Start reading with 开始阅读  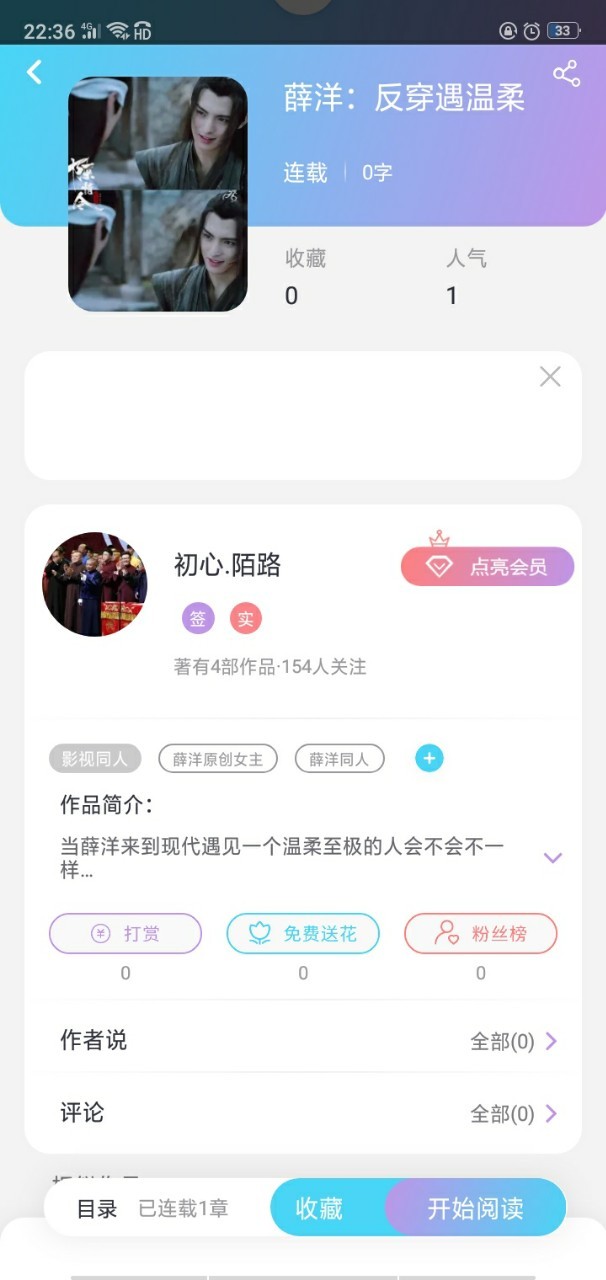coord(476,1208)
